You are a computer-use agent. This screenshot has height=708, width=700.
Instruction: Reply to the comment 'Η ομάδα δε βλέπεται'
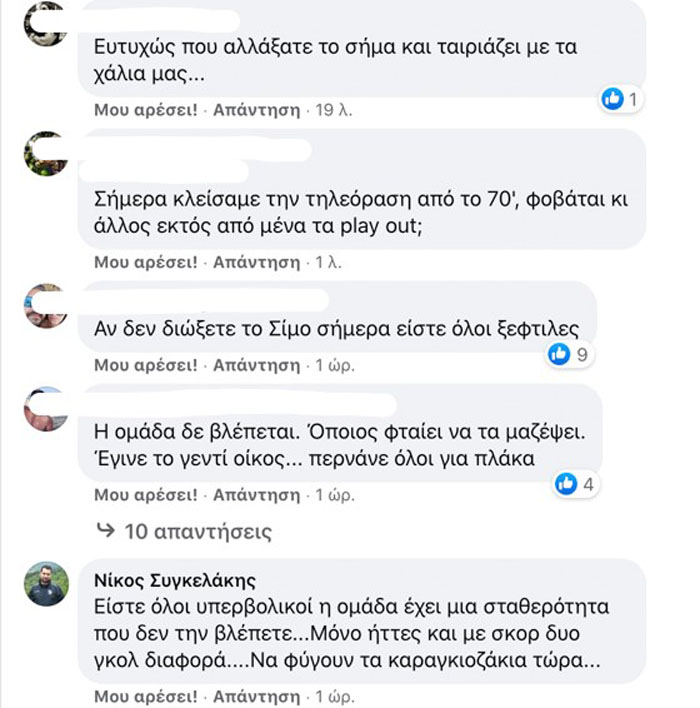tap(256, 494)
